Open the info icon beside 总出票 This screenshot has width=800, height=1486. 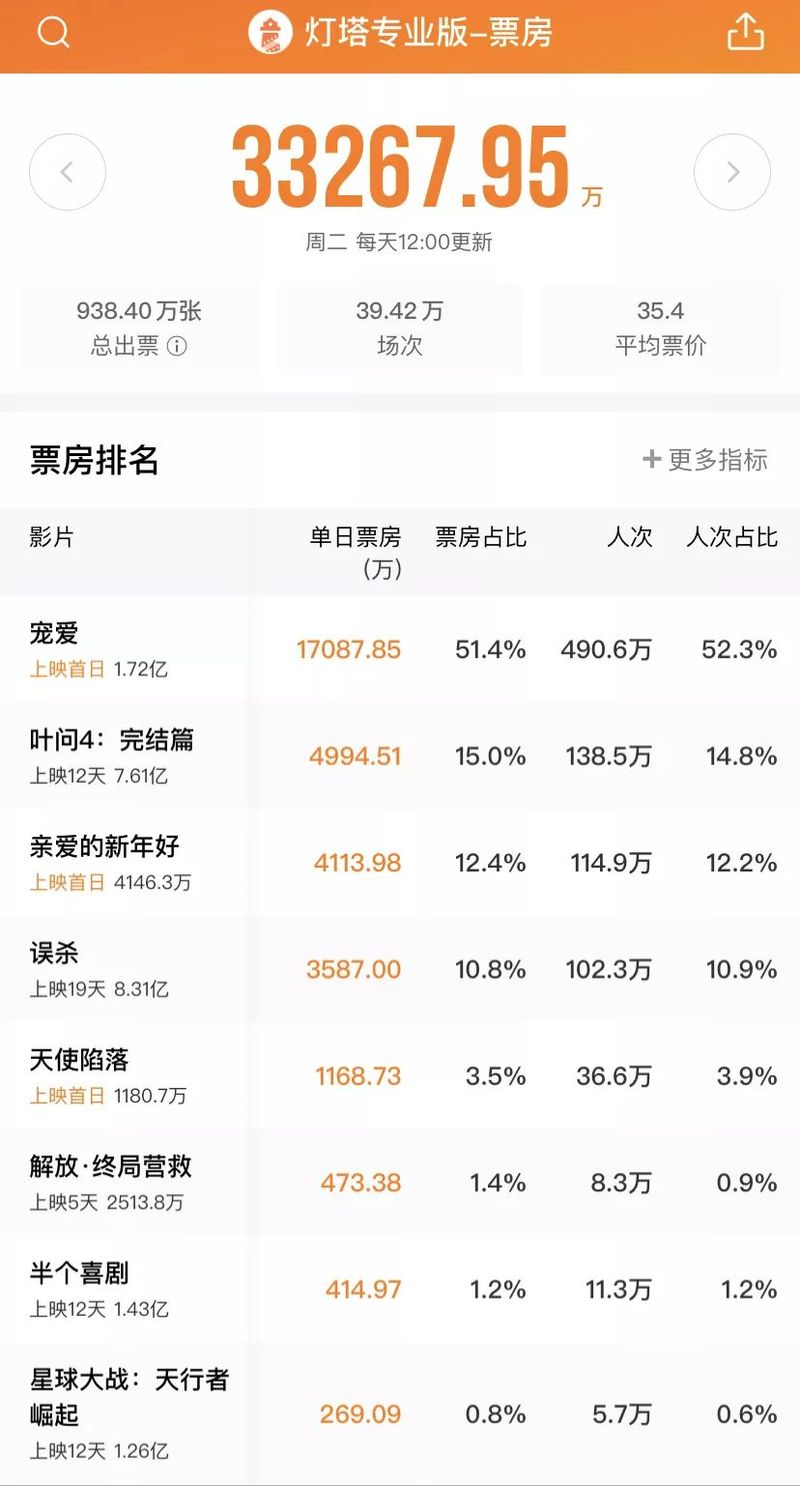click(x=177, y=347)
